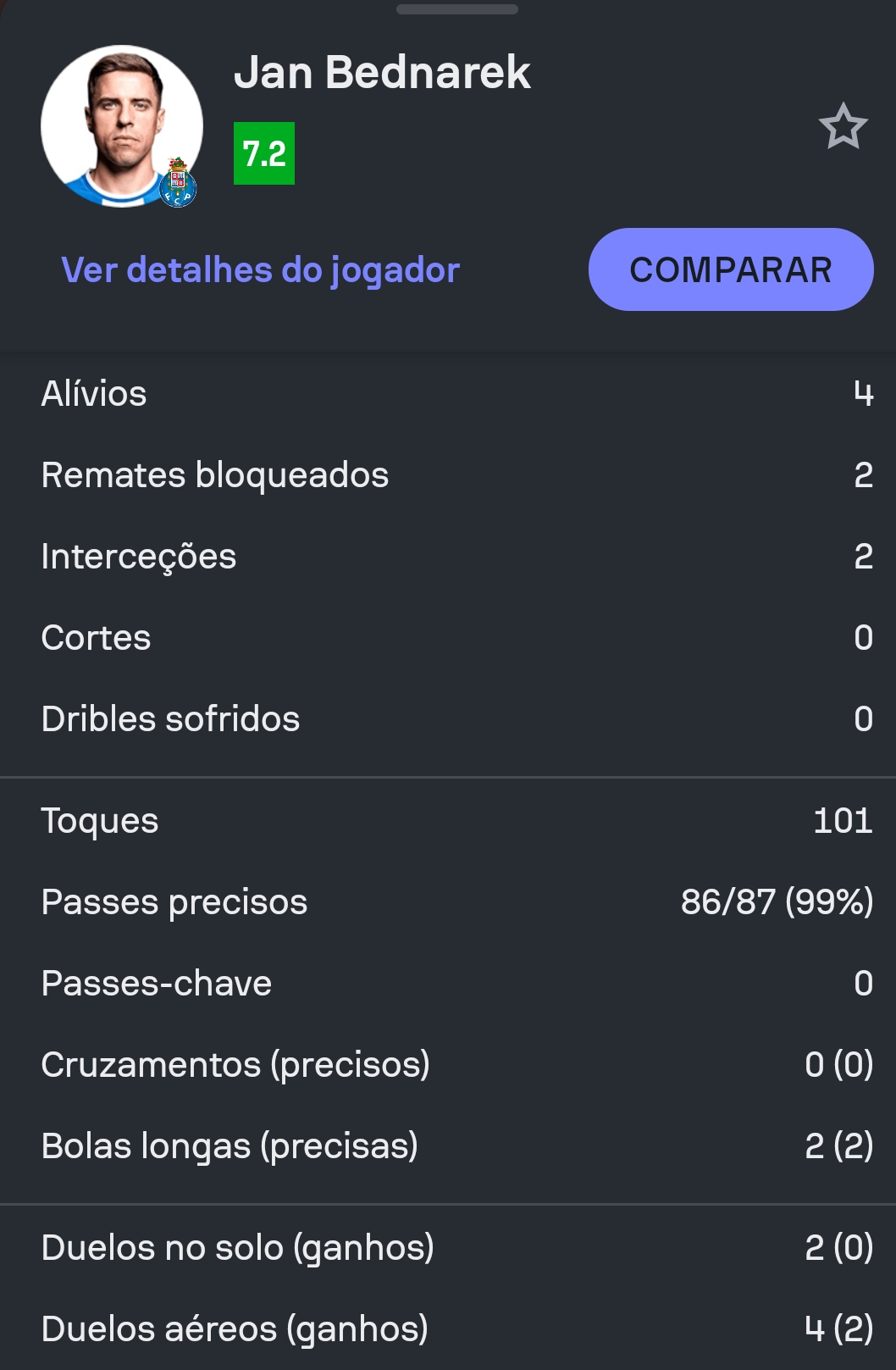Image resolution: width=896 pixels, height=1370 pixels.
Task: Tap the COMPARAR button
Action: click(x=730, y=269)
